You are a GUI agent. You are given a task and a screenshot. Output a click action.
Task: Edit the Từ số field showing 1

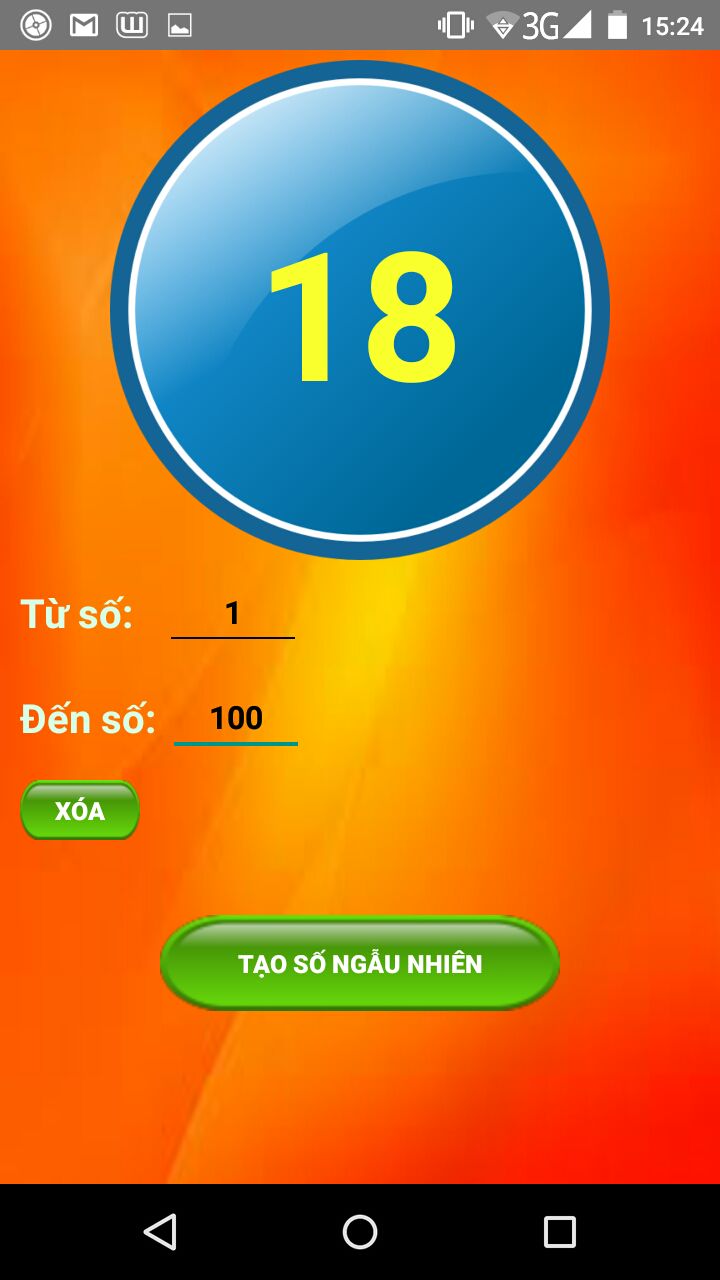(x=233, y=614)
